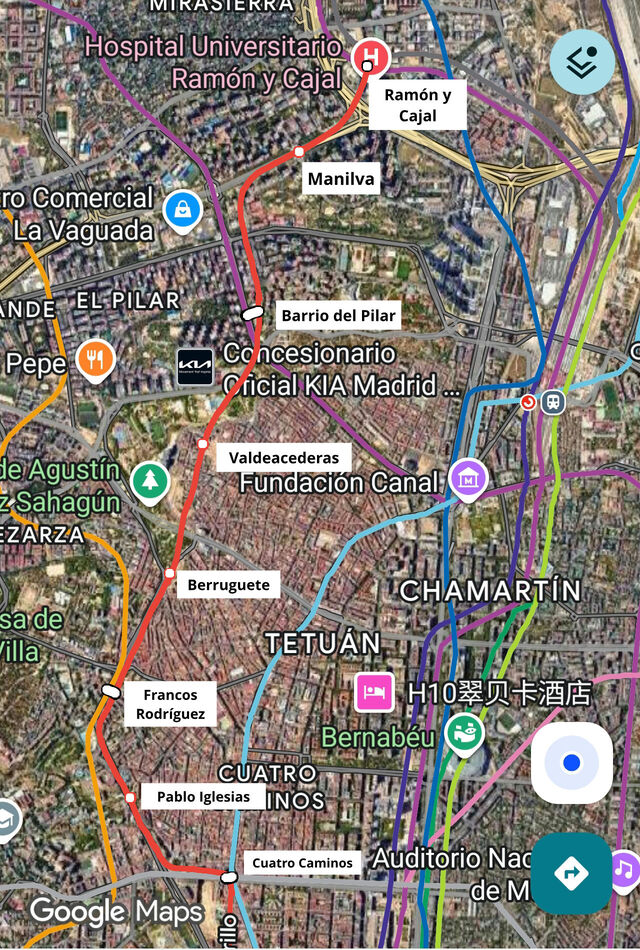Center map on my current location
This screenshot has height=950, width=640.
(x=571, y=763)
